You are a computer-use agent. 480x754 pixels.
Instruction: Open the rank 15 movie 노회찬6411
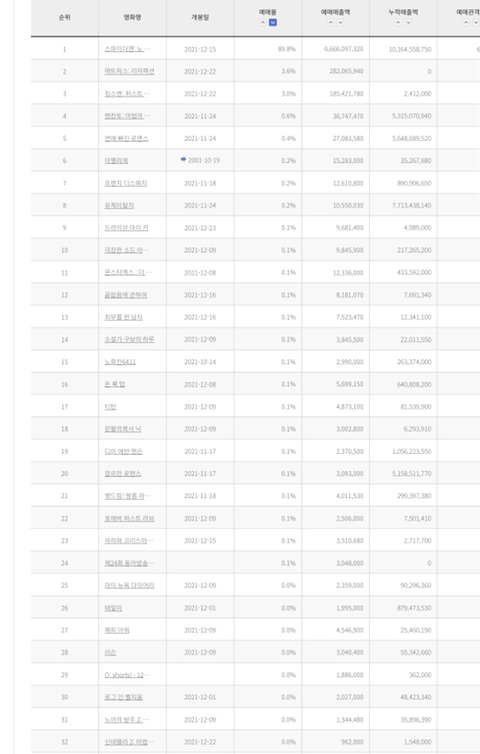click(120, 362)
